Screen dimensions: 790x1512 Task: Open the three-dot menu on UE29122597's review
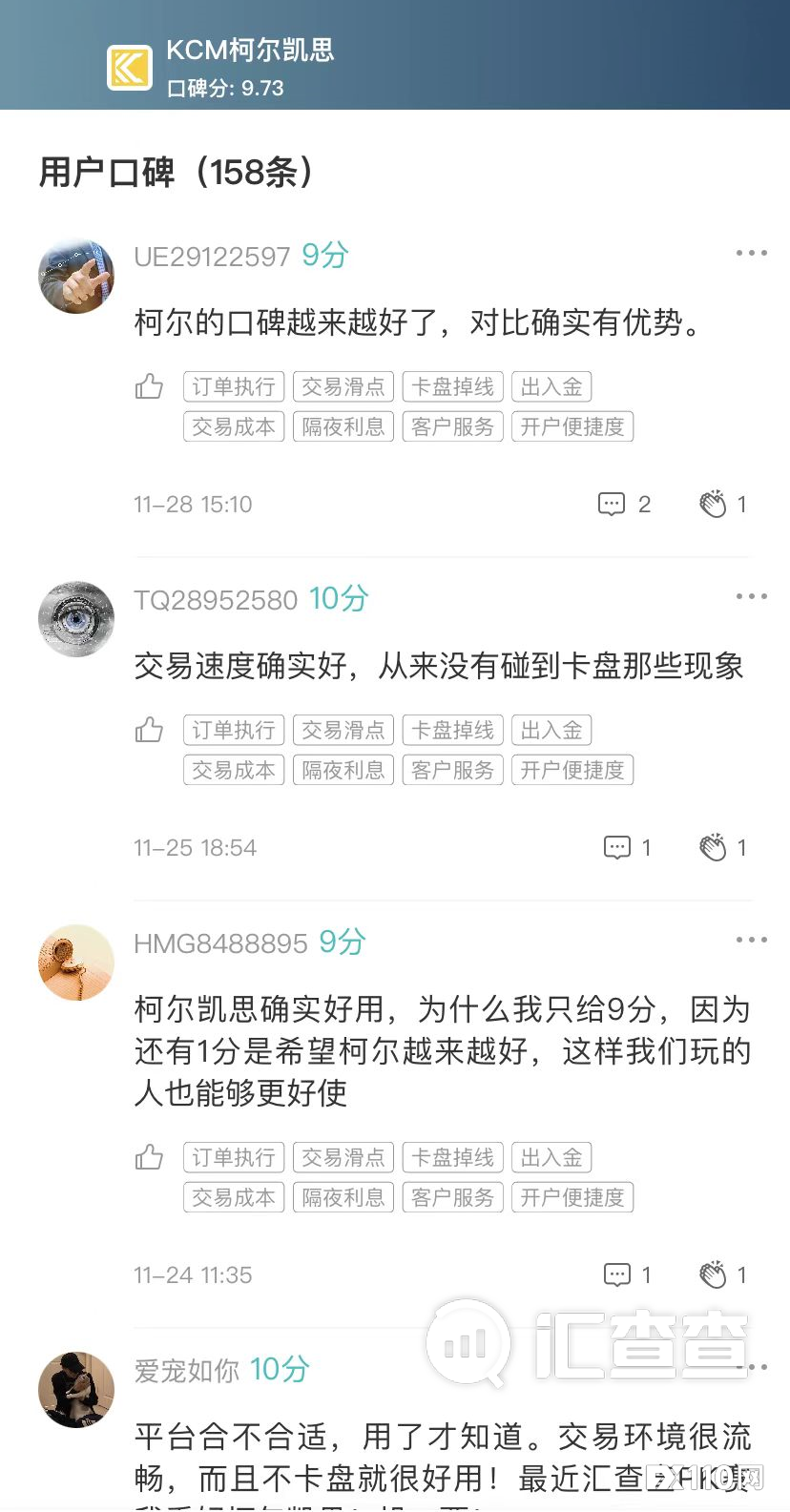752,252
